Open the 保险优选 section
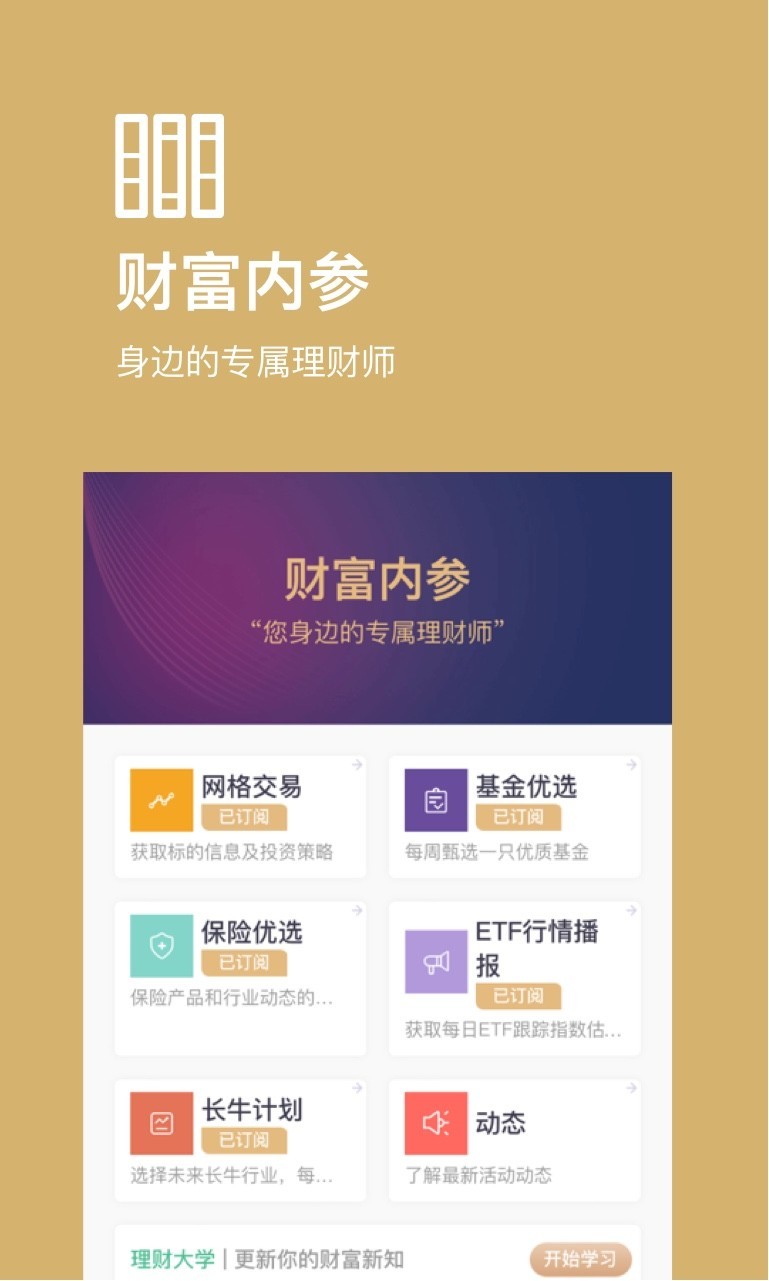The height and width of the screenshot is (1281, 769). pyautogui.click(x=240, y=977)
